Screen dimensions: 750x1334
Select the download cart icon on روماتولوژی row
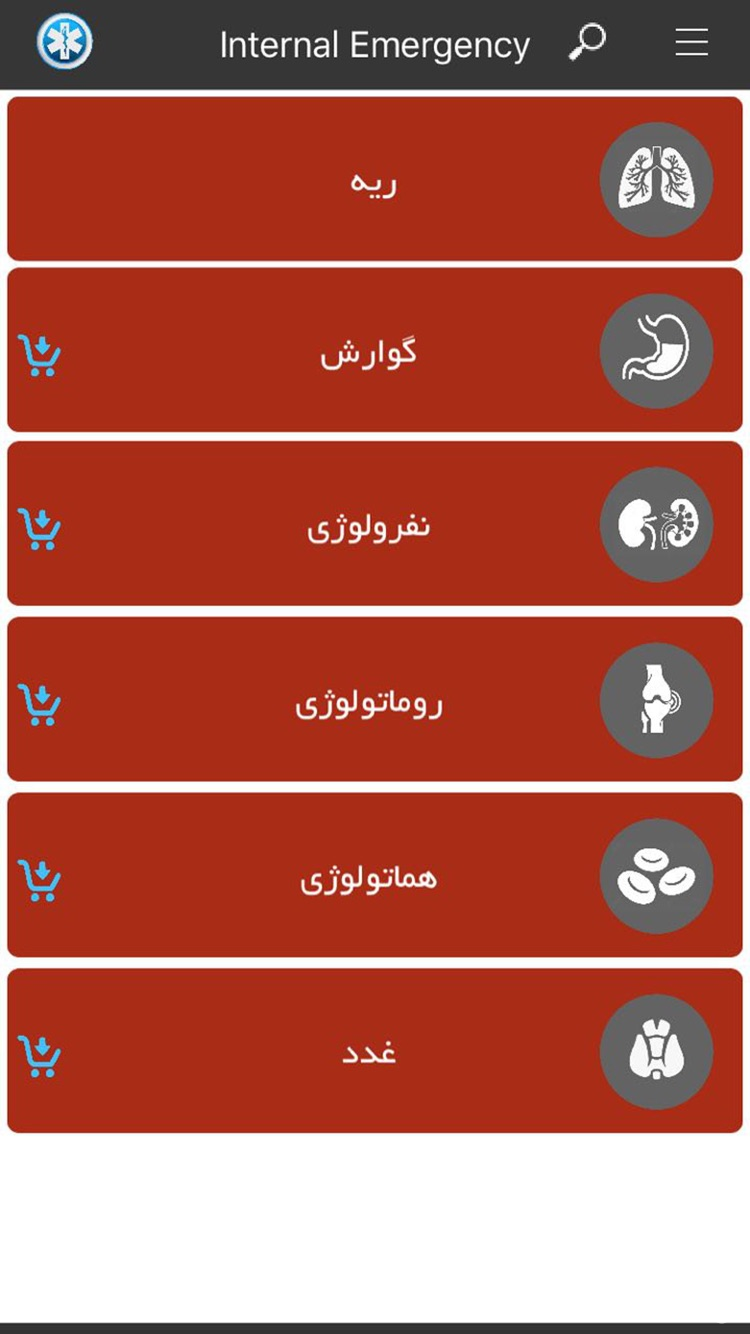(40, 705)
